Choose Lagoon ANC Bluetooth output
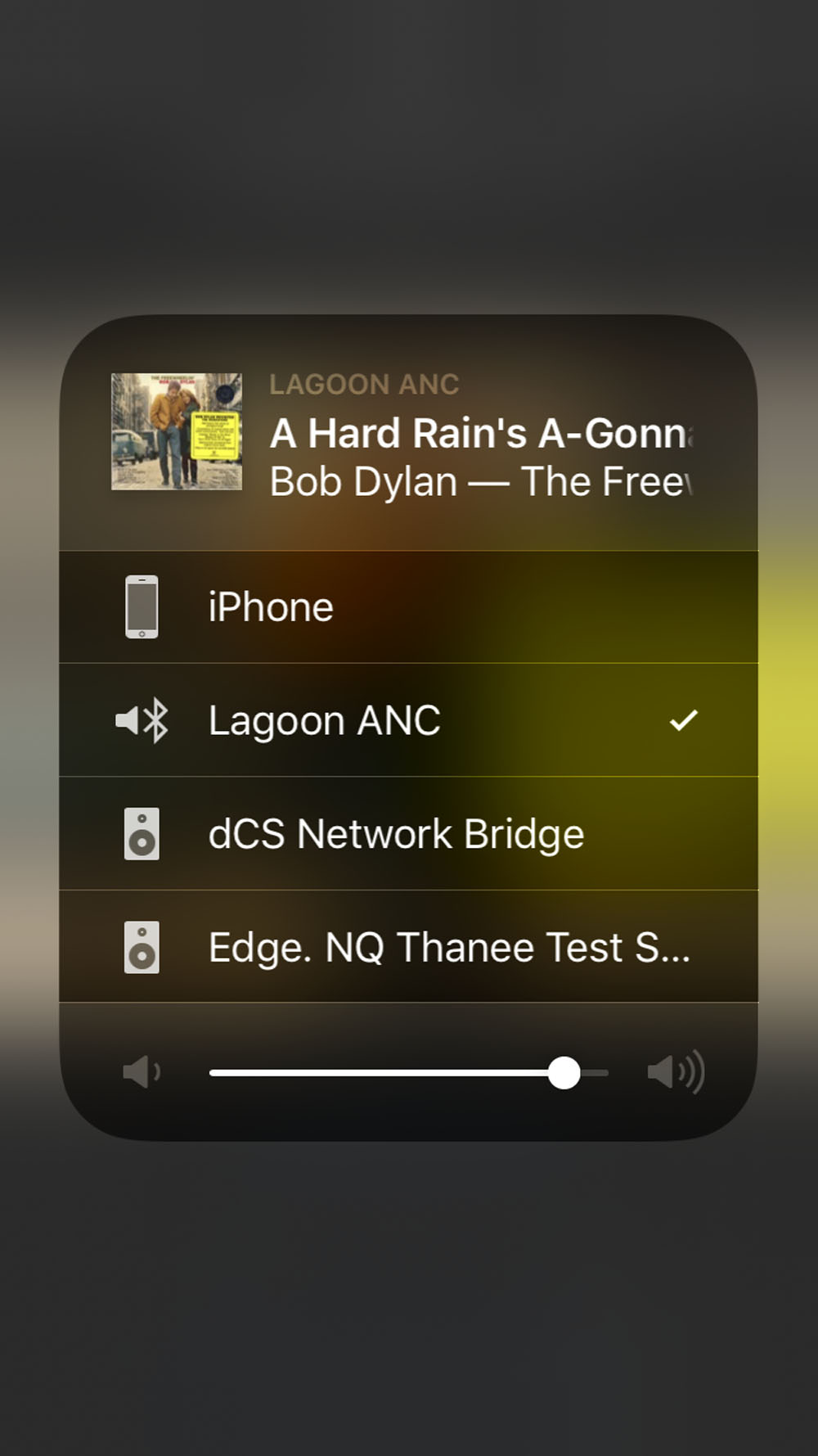Screen dimensions: 818x1456 407,720
